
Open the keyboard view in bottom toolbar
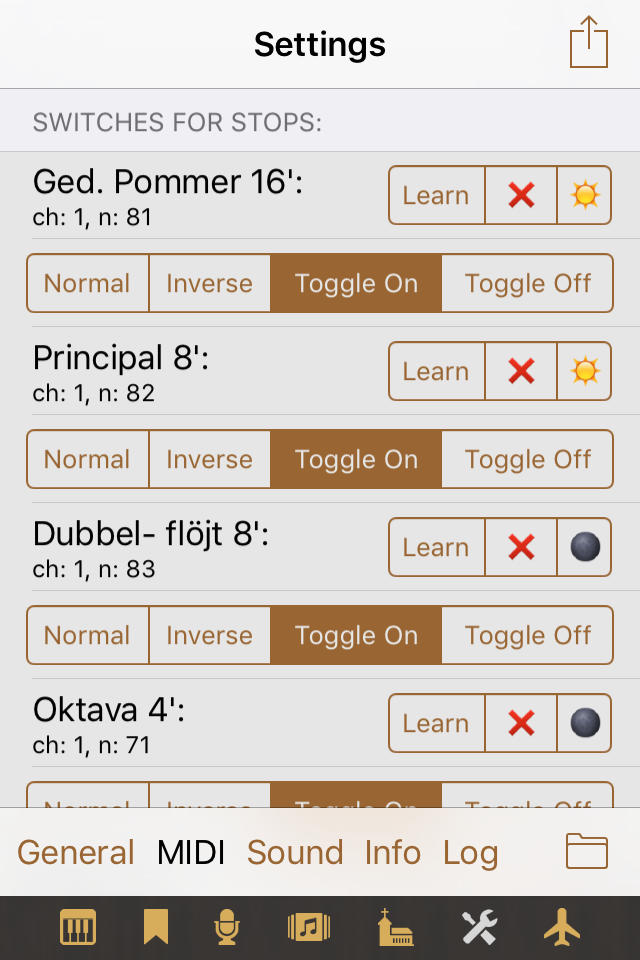78,928
